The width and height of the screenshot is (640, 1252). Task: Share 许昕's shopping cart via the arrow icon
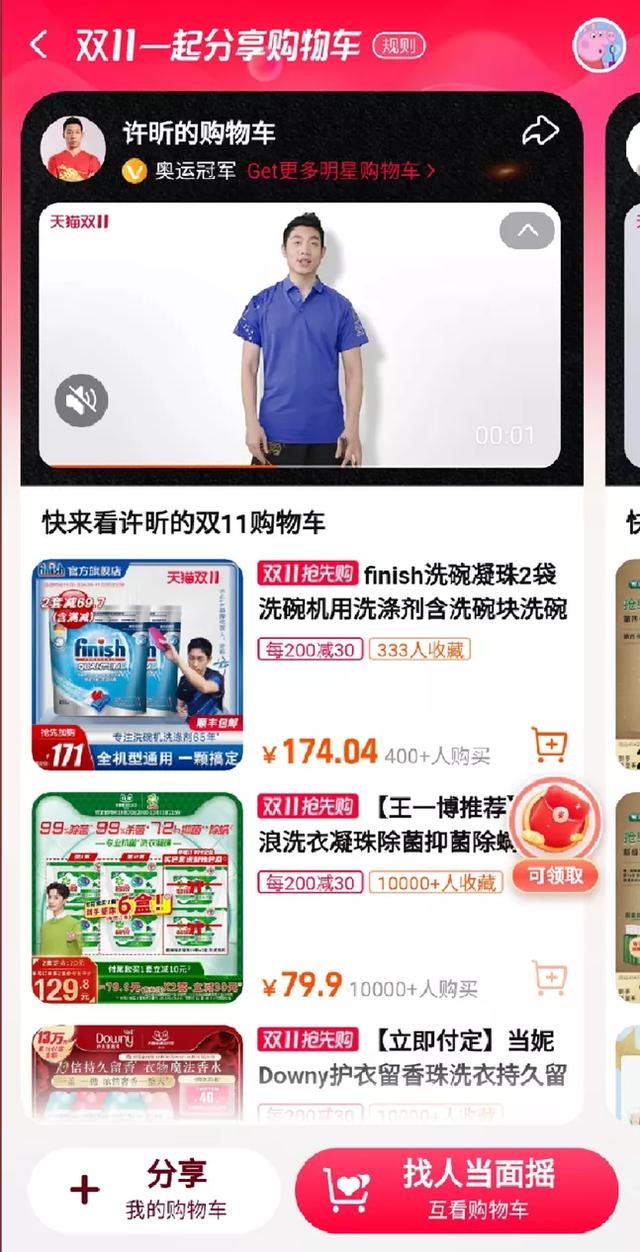coord(541,131)
